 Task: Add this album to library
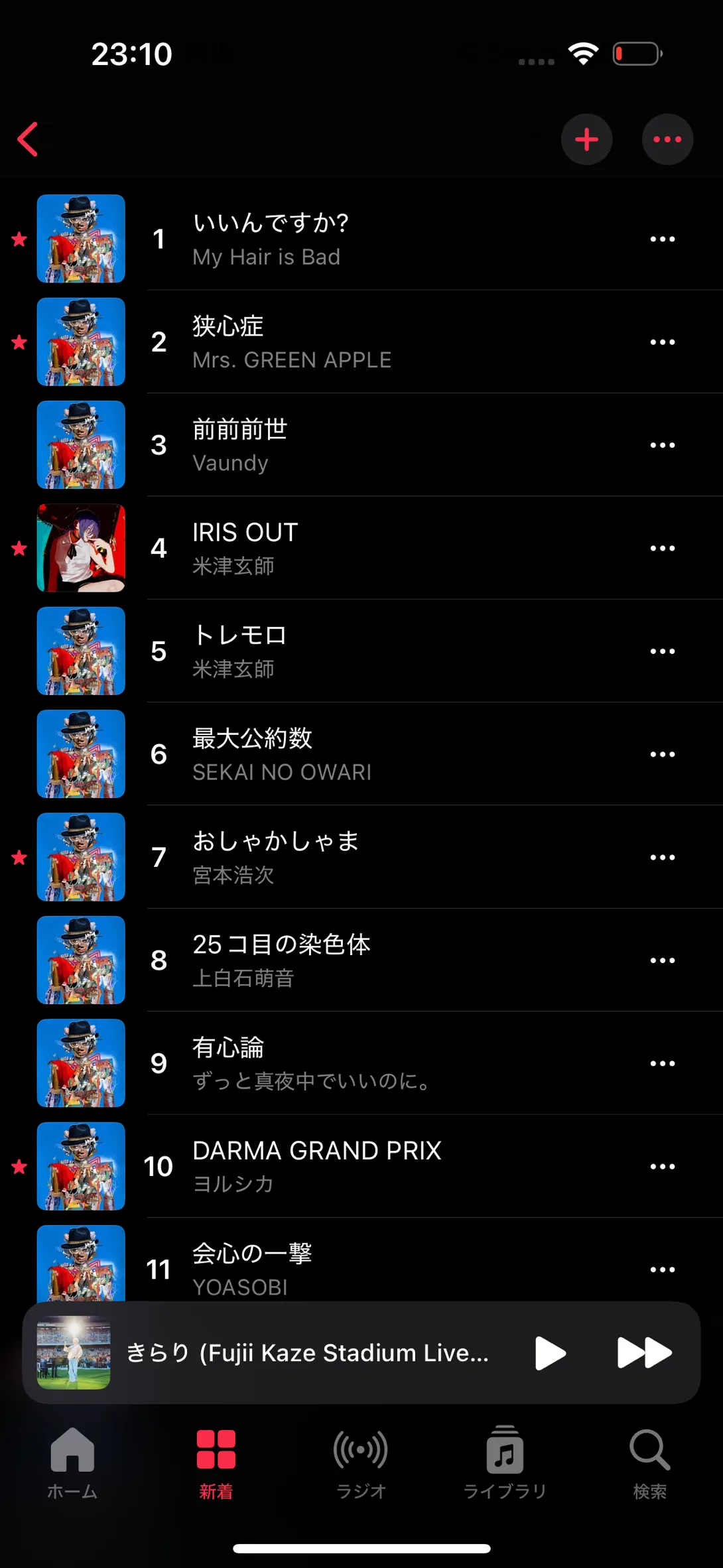click(586, 139)
